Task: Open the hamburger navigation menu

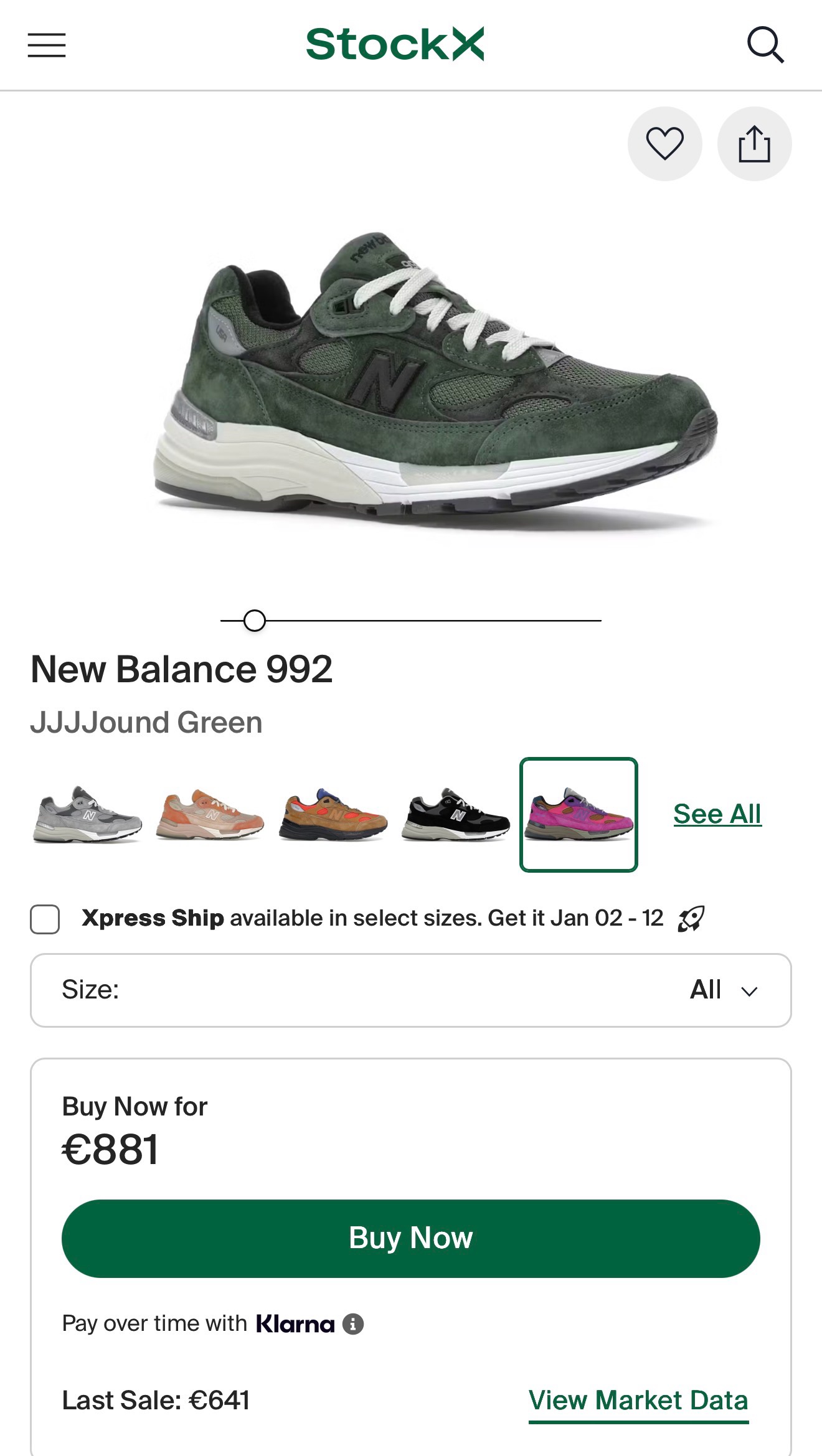Action: click(x=47, y=45)
